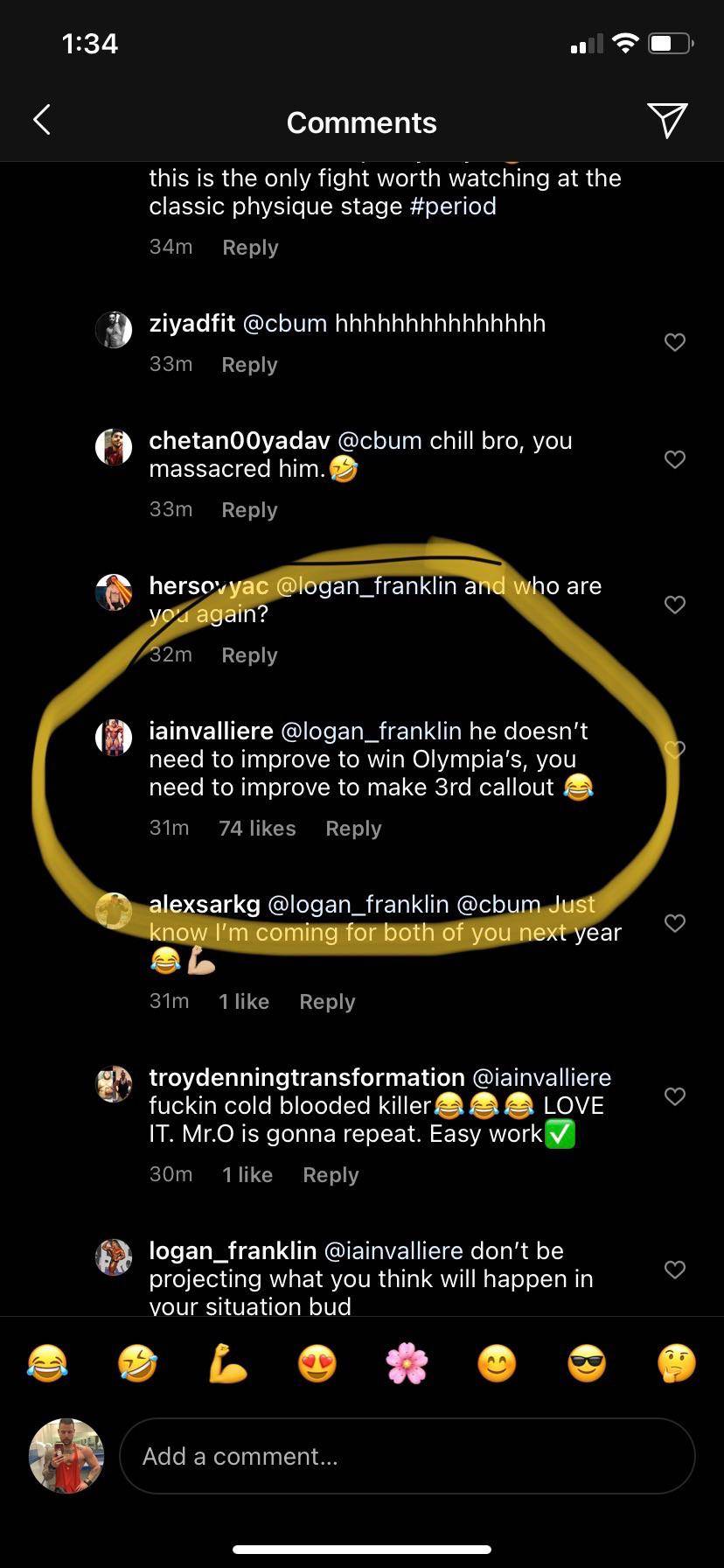View the 74 likes on iainvalliere's comment
The image size is (724, 1568).
click(257, 829)
